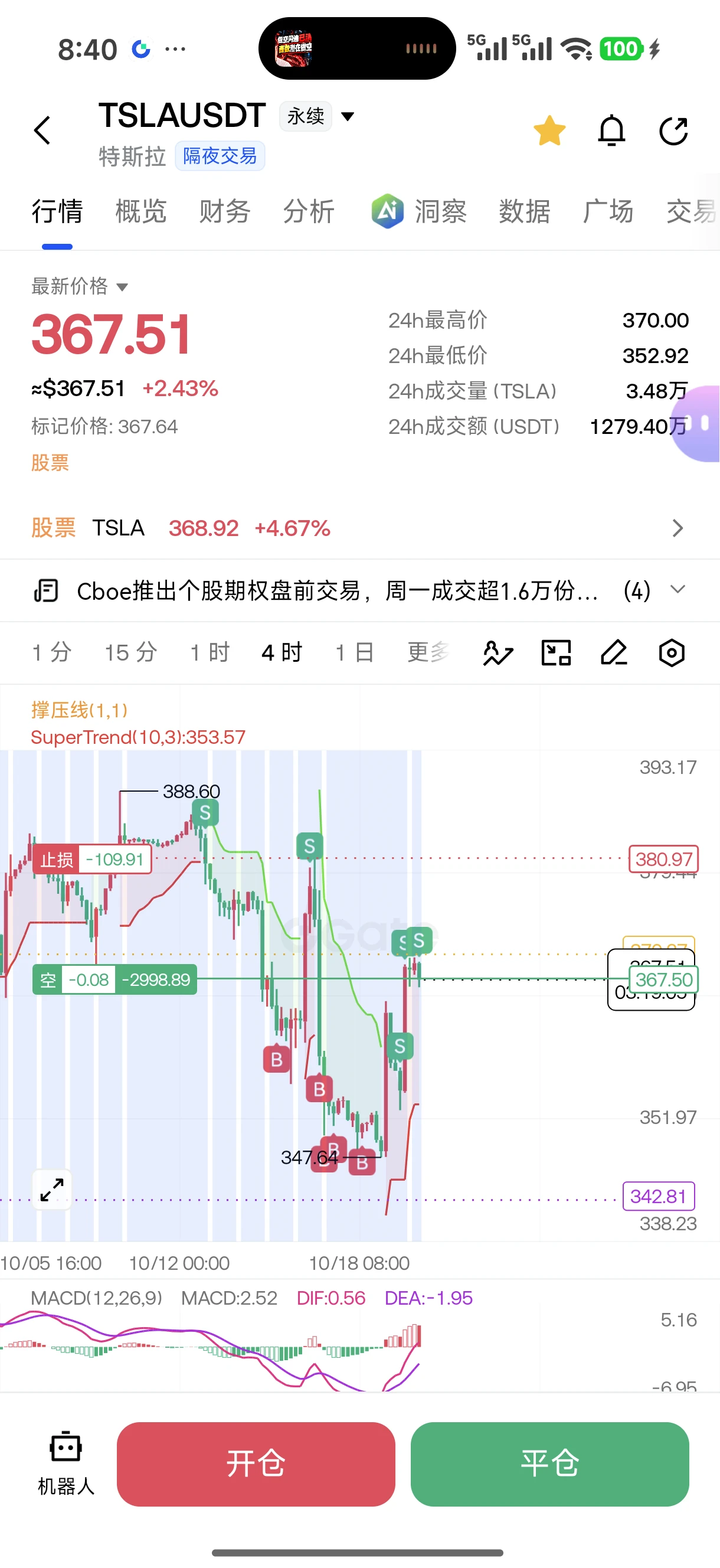Switch to the 财务 tab
The image size is (720, 1568).
[225, 211]
